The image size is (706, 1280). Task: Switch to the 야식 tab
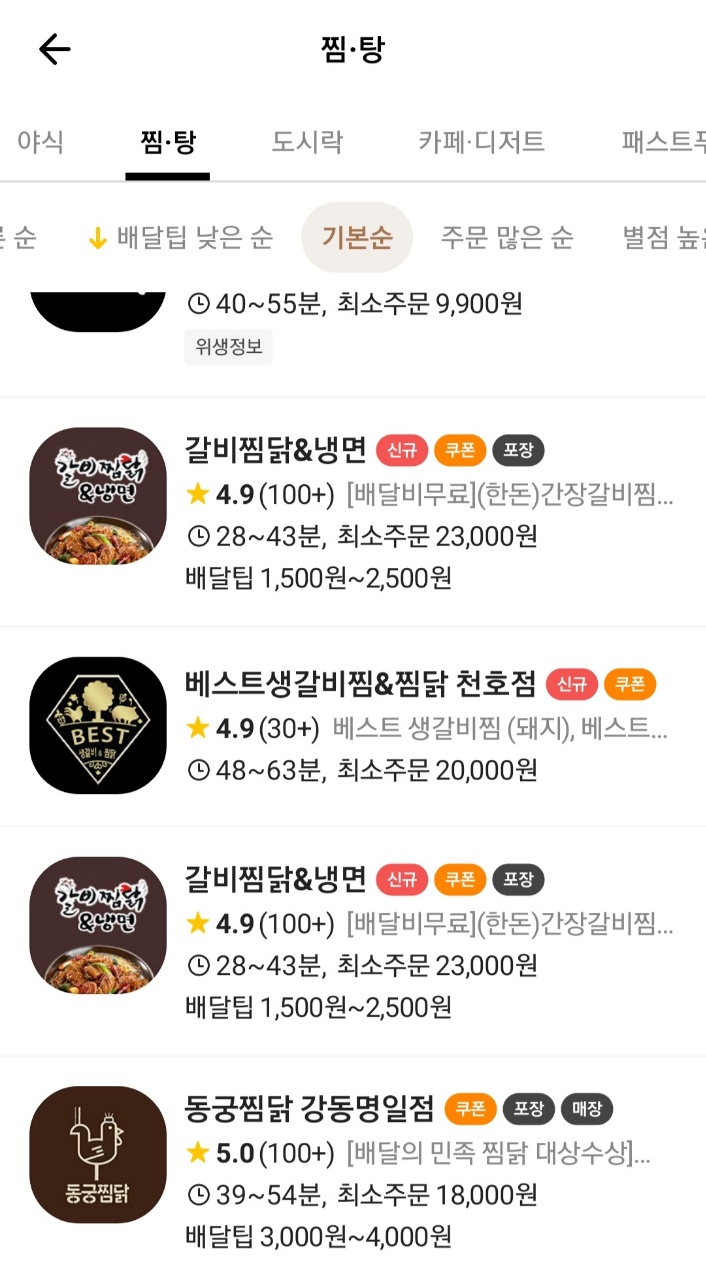(40, 141)
